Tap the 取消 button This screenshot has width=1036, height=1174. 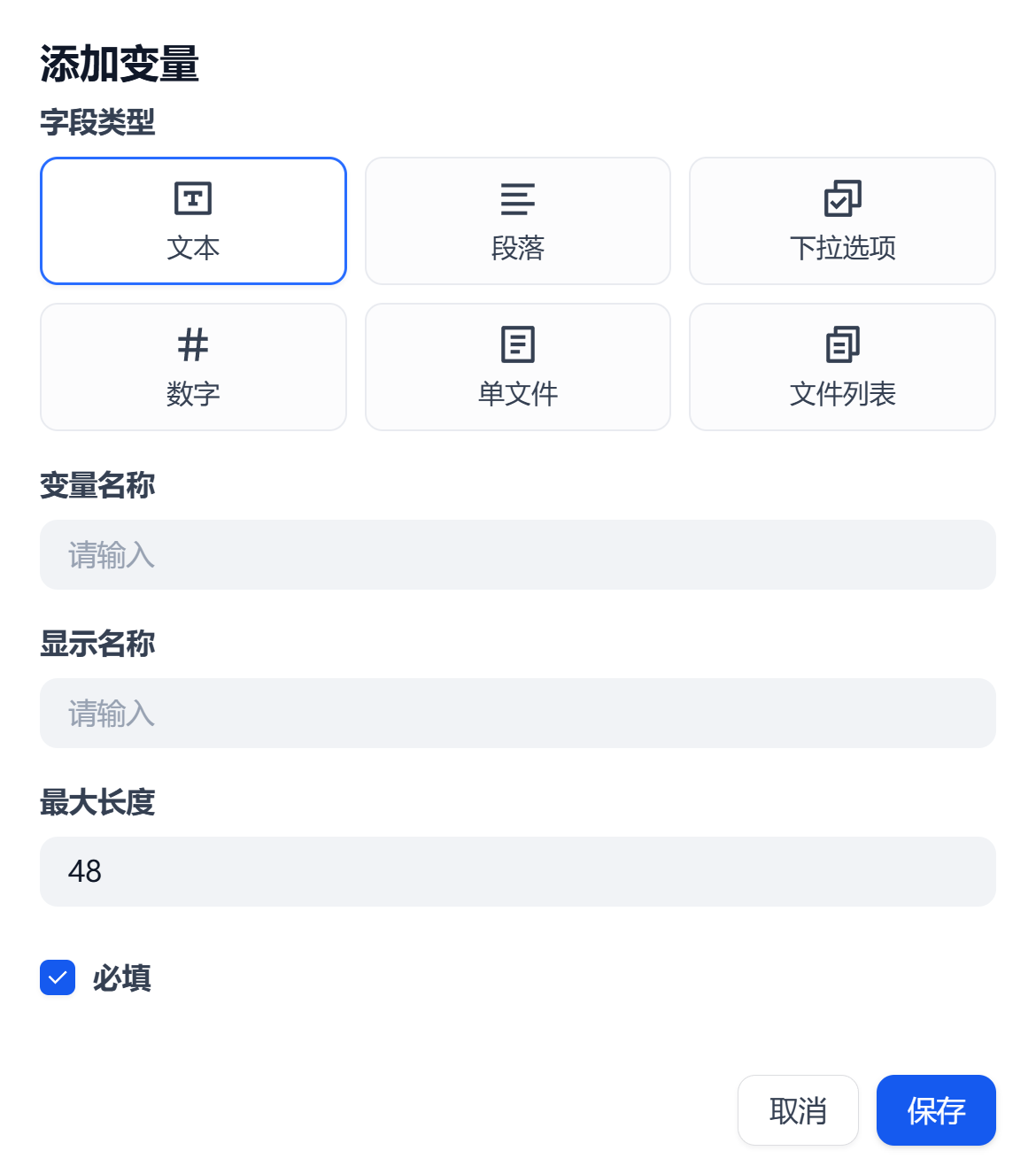pyautogui.click(x=798, y=1110)
